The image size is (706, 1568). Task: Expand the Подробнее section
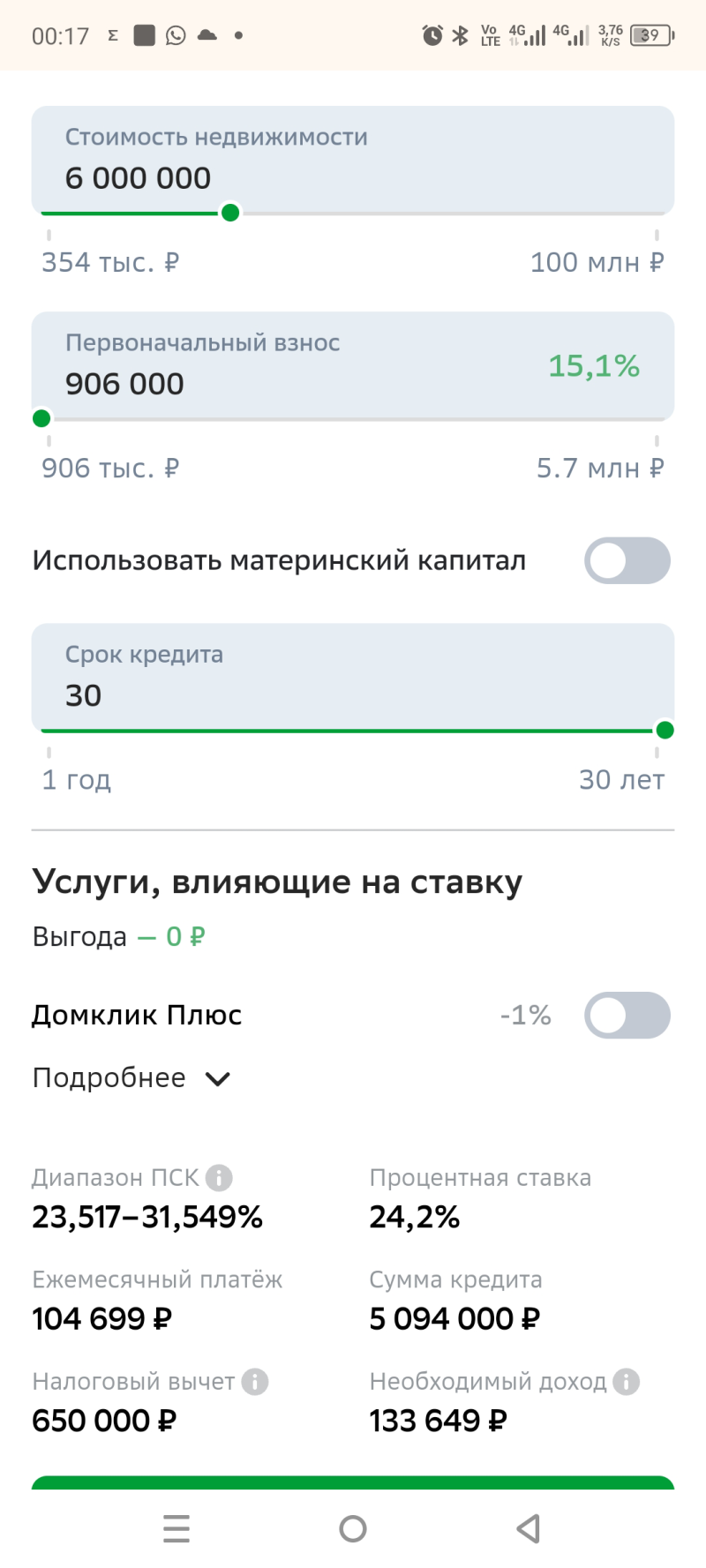point(131,1078)
